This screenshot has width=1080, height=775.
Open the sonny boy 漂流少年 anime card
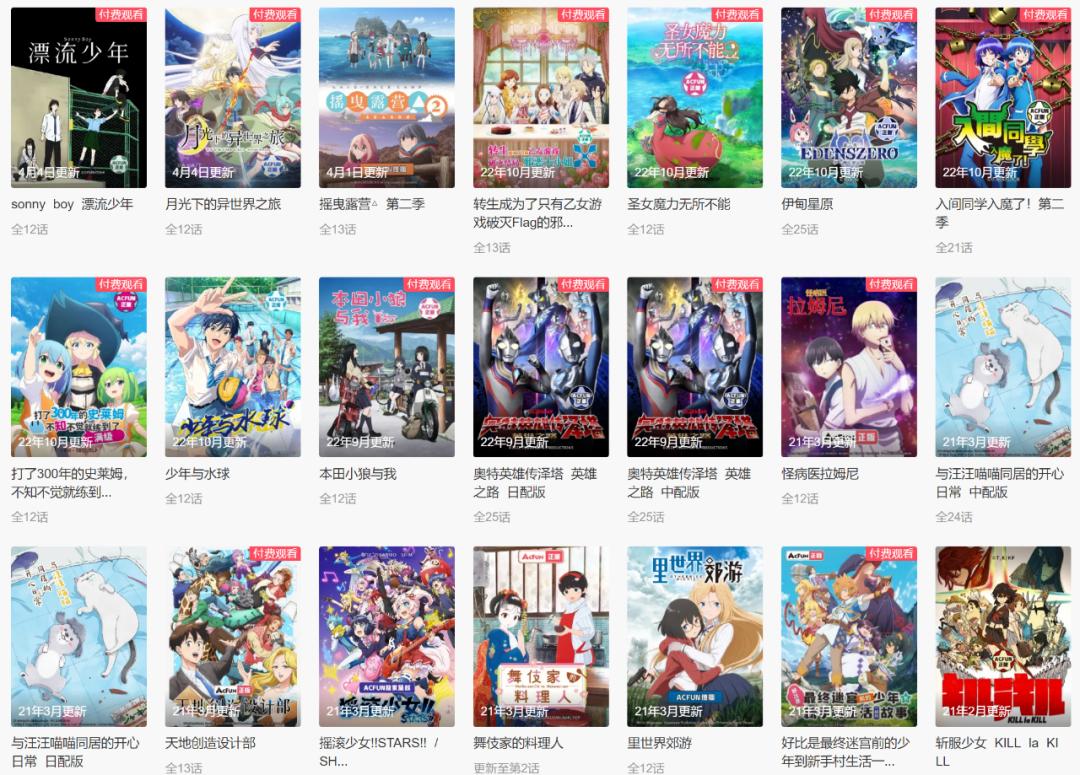pyautogui.click(x=79, y=98)
